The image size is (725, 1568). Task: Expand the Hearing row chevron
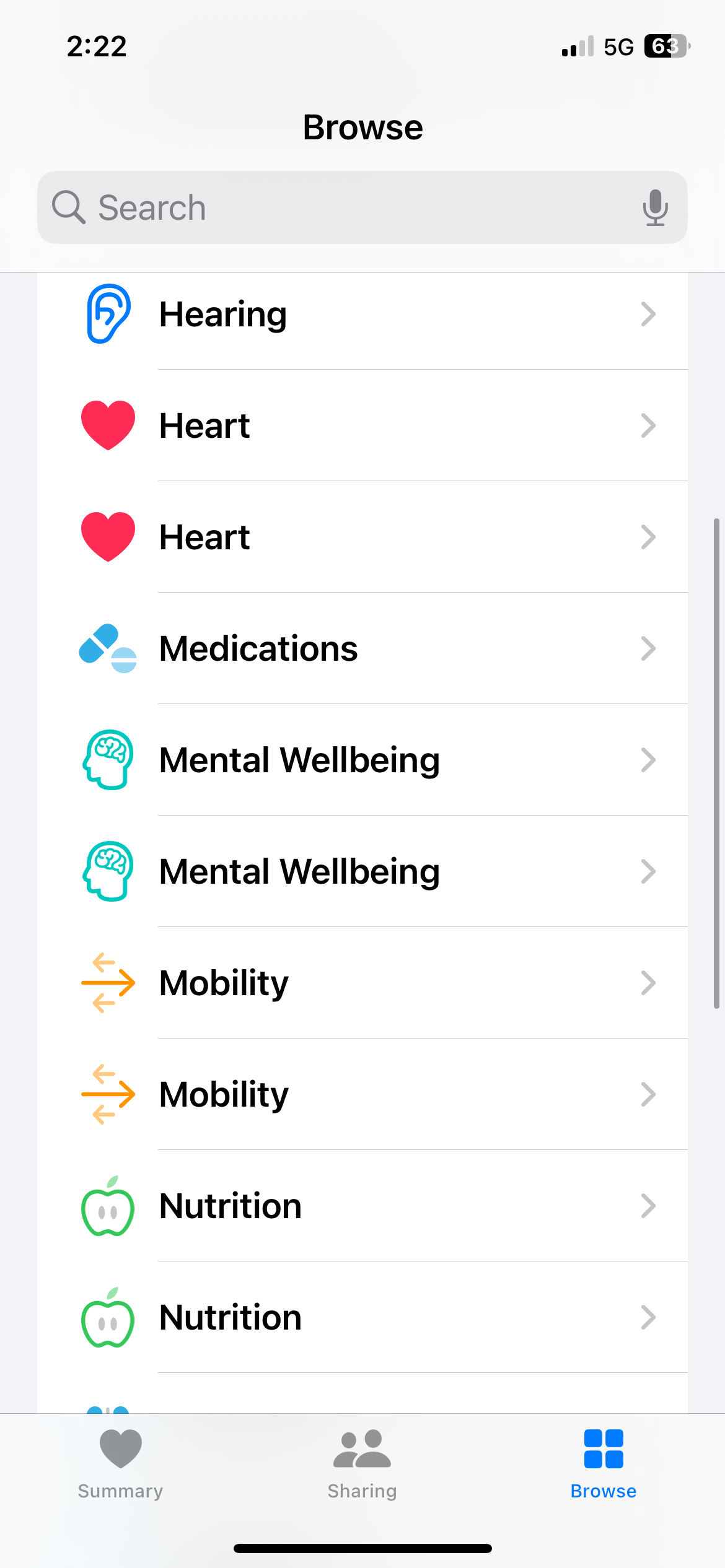pyautogui.click(x=649, y=314)
